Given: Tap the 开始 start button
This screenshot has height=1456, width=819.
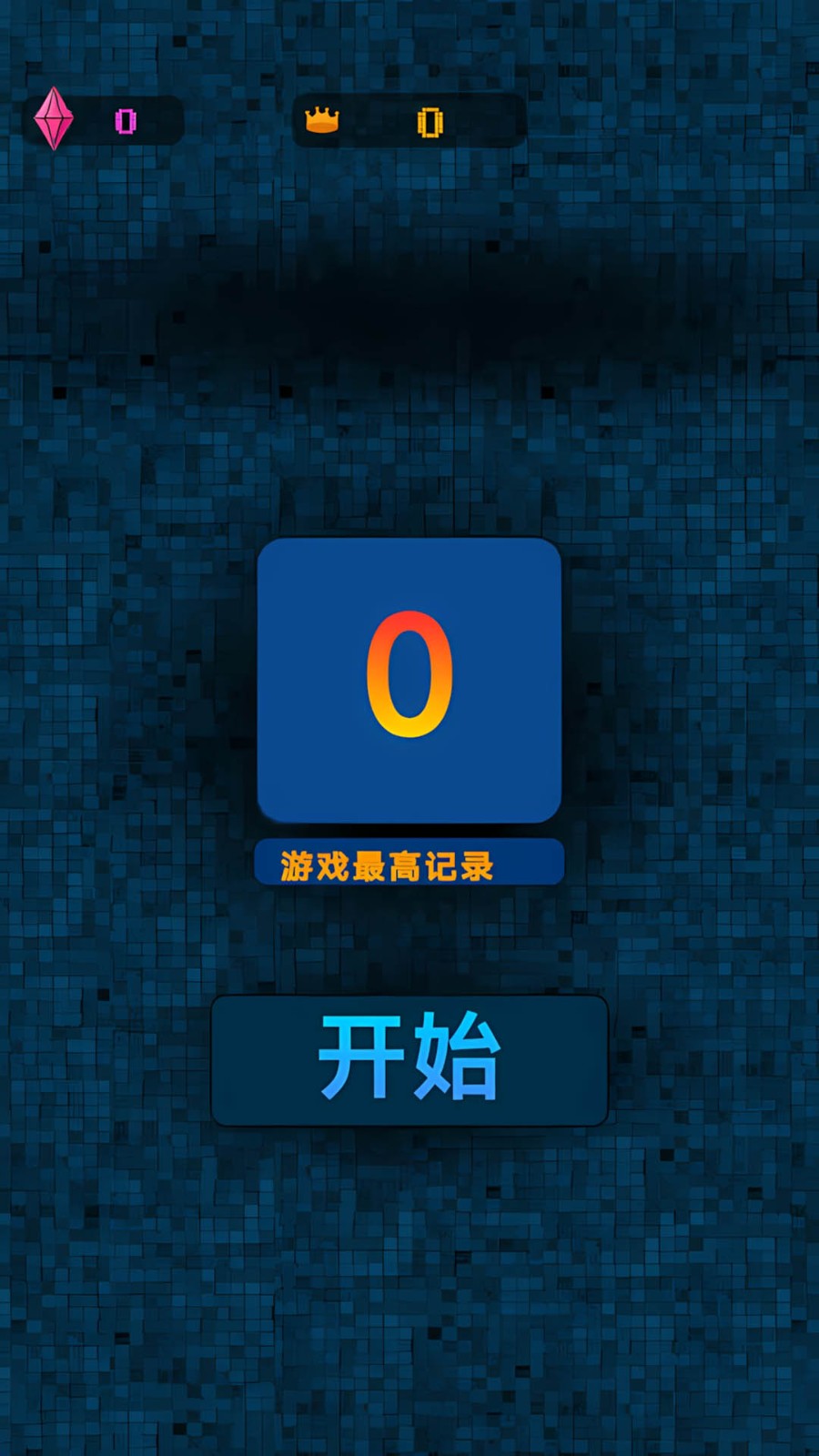Looking at the screenshot, I should point(409,1060).
